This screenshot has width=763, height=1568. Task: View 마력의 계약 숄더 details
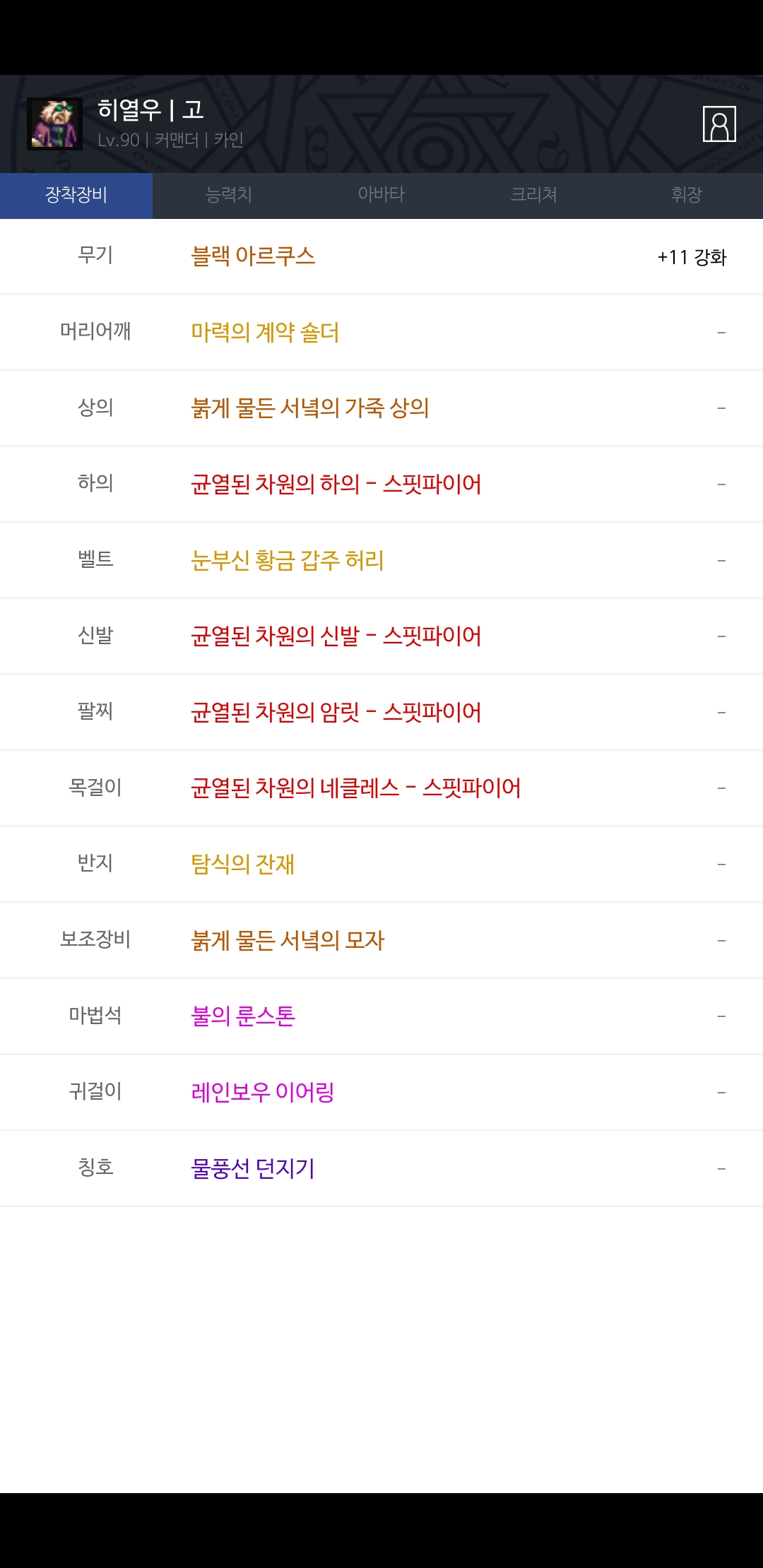(x=265, y=332)
